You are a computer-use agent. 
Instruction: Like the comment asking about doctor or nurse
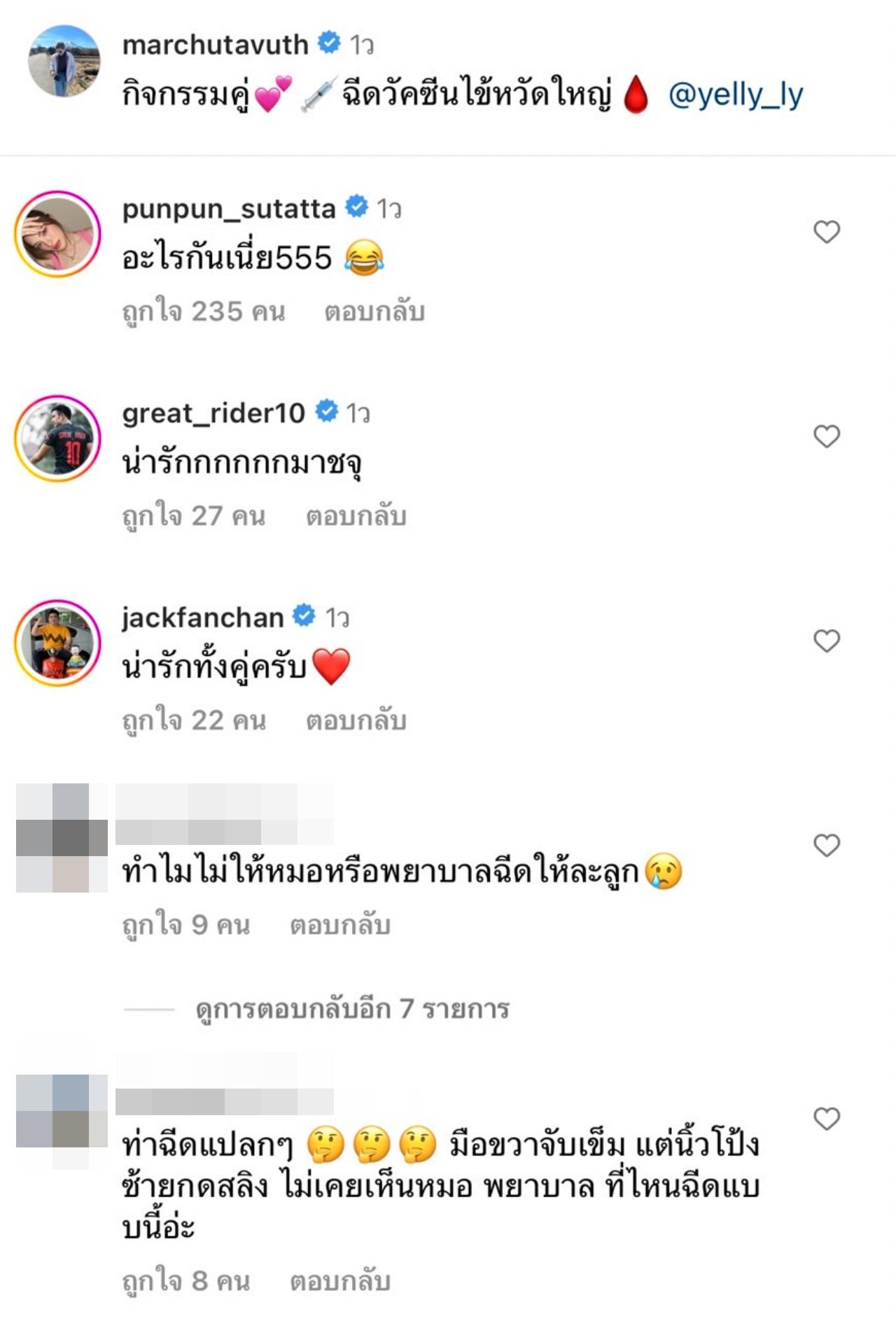[826, 846]
